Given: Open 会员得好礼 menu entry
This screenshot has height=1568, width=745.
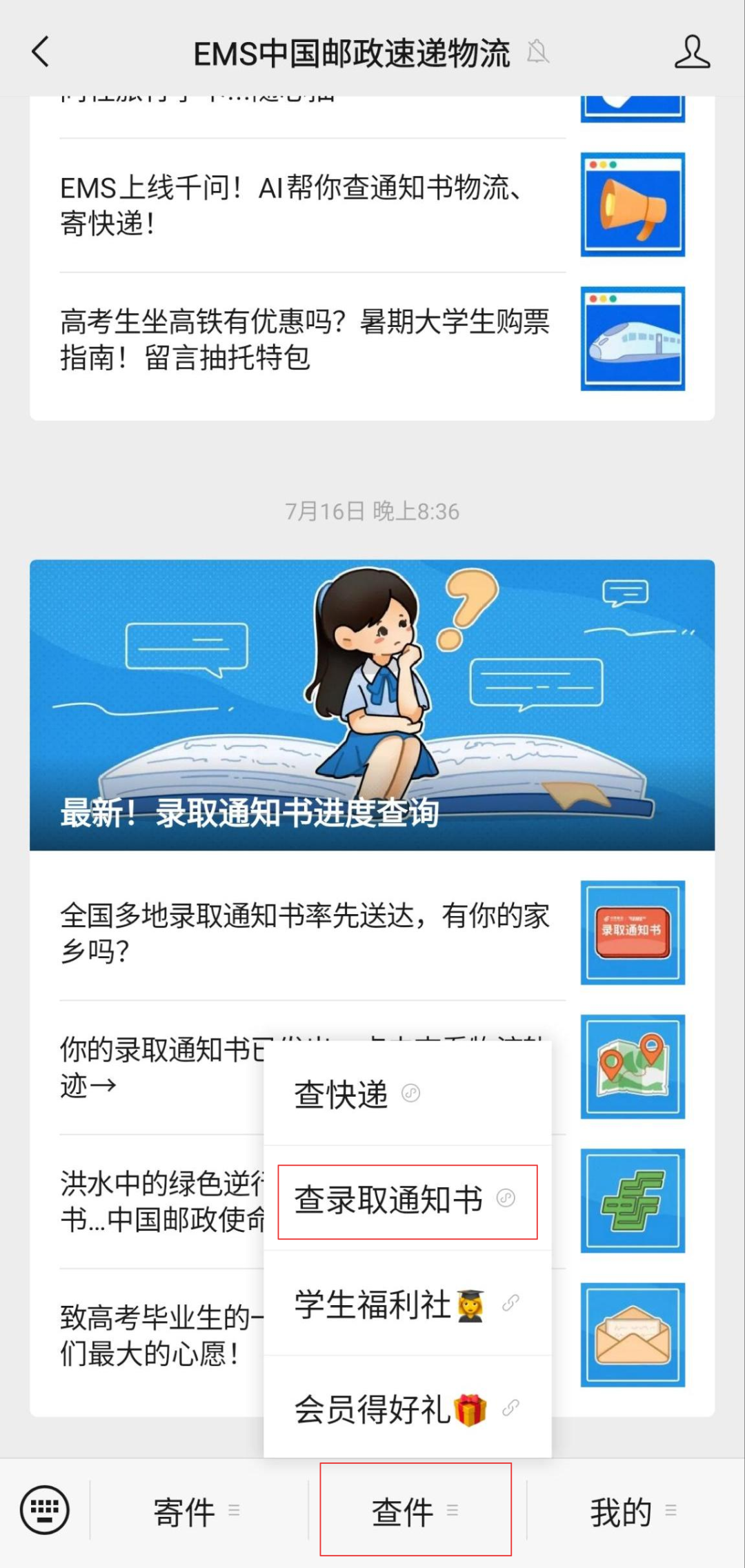Looking at the screenshot, I should coord(408,1409).
